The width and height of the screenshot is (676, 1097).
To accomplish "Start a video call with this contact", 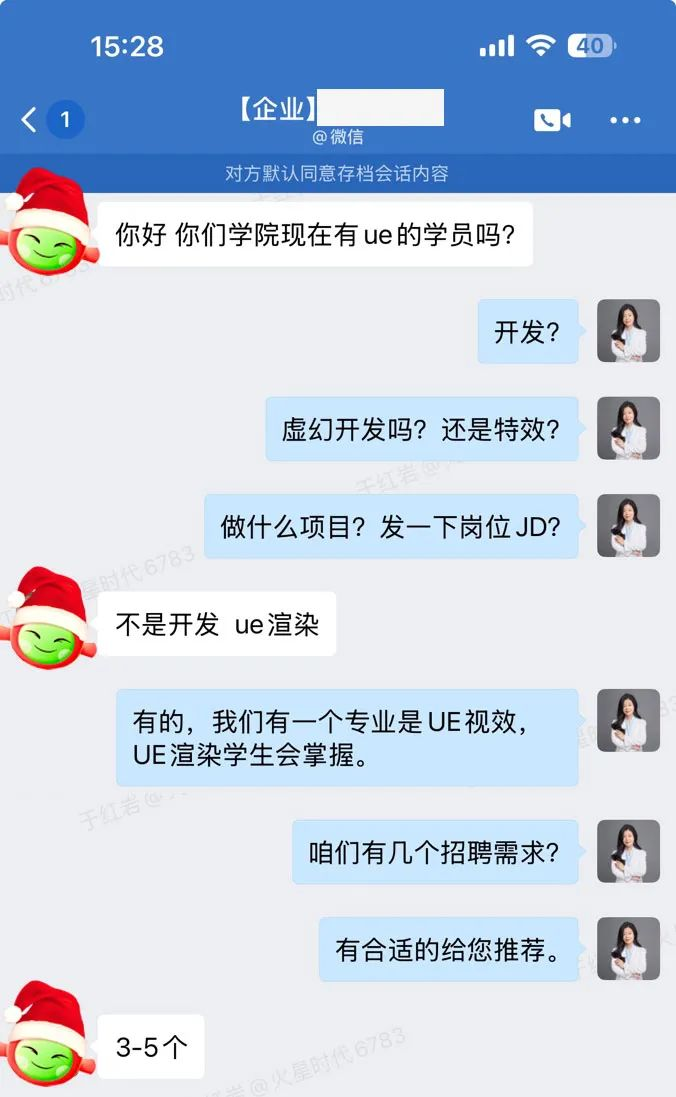I will click(x=552, y=121).
